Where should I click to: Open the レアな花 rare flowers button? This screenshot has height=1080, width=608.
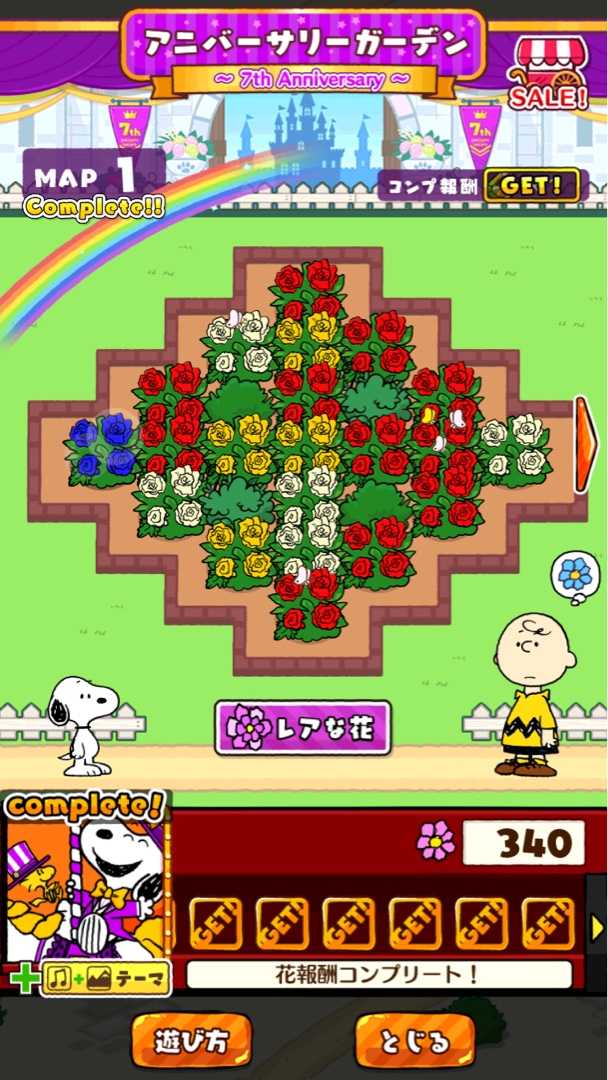click(x=303, y=727)
